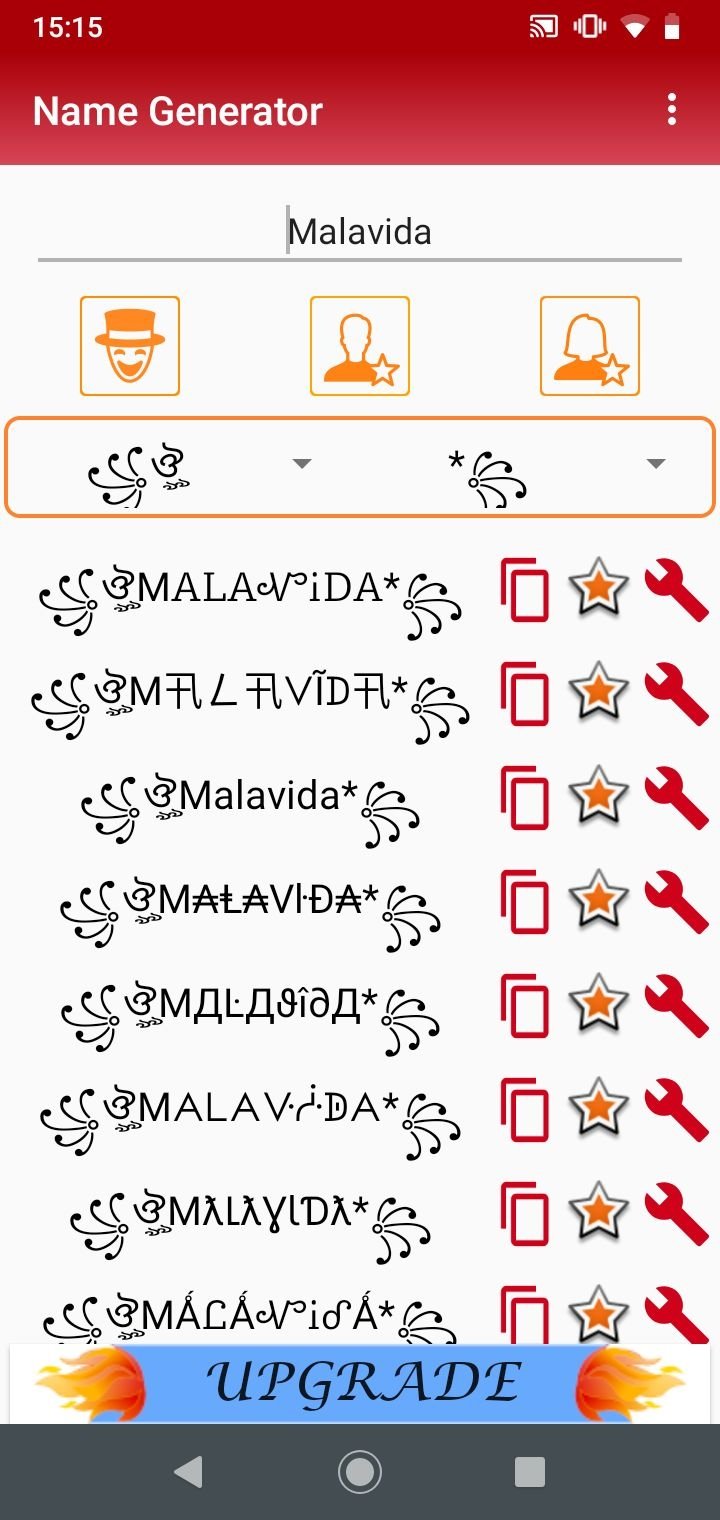The image size is (720, 1520).
Task: Customize the strikethrough MALAVIDA name with wrench
Action: 675,900
